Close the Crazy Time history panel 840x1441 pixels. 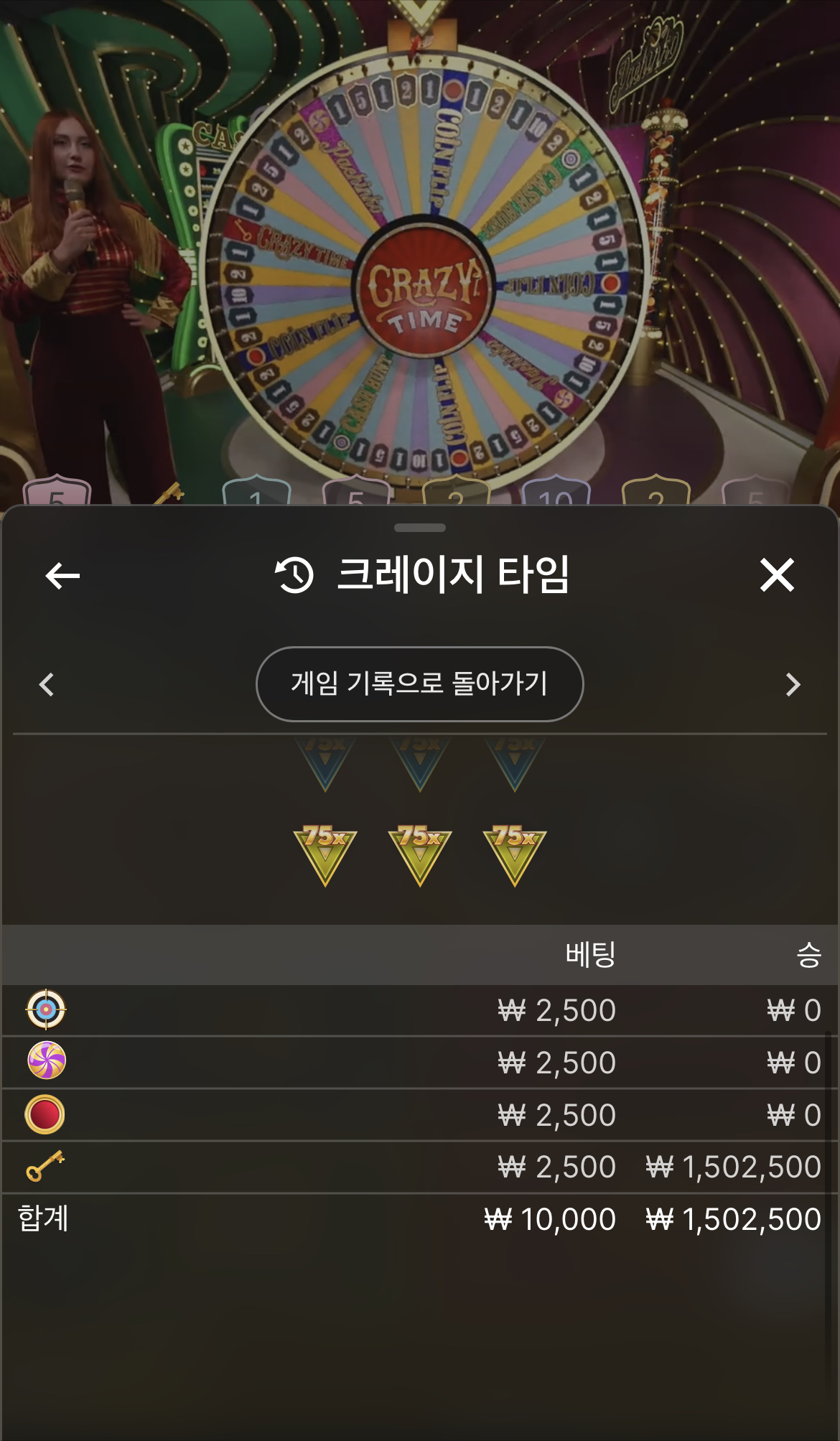777,575
